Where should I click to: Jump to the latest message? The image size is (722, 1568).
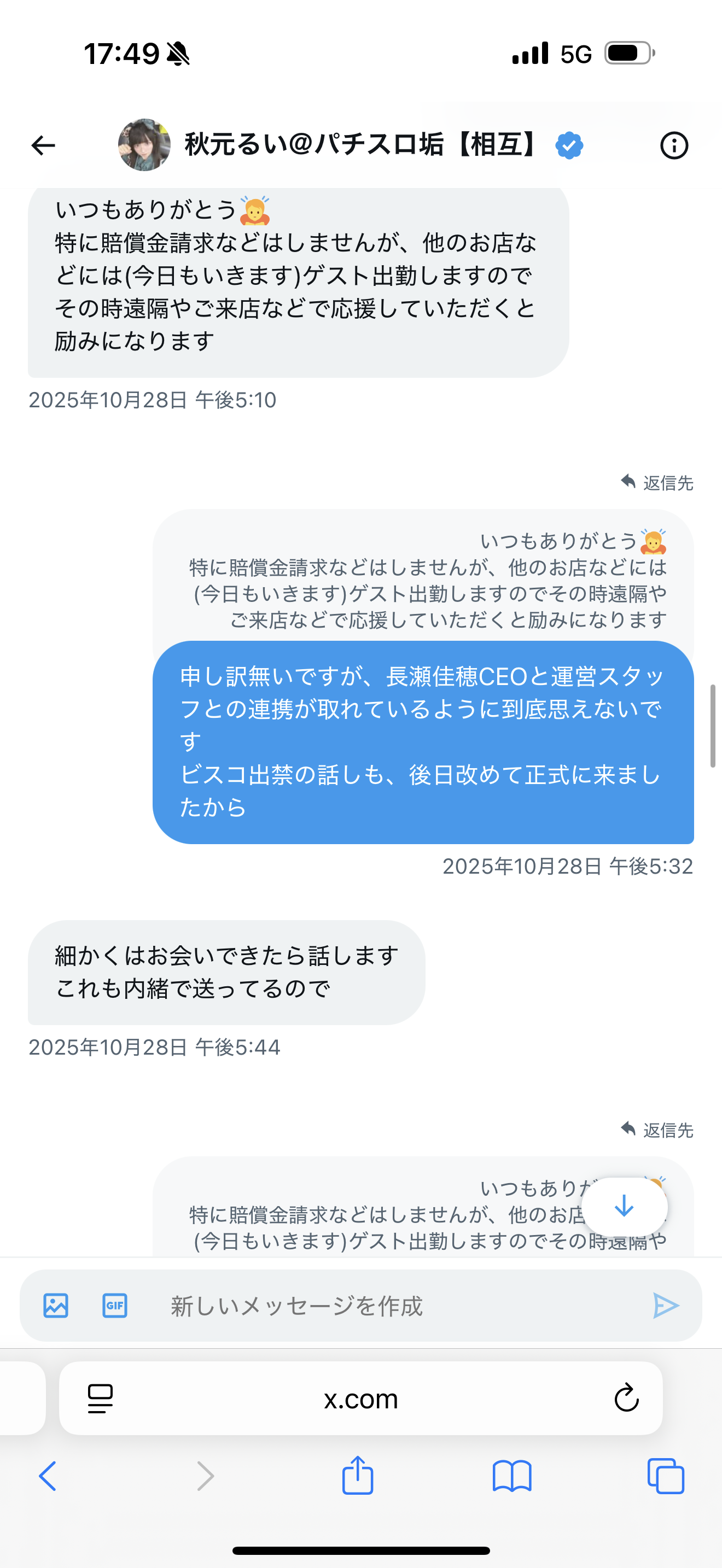(x=624, y=1206)
